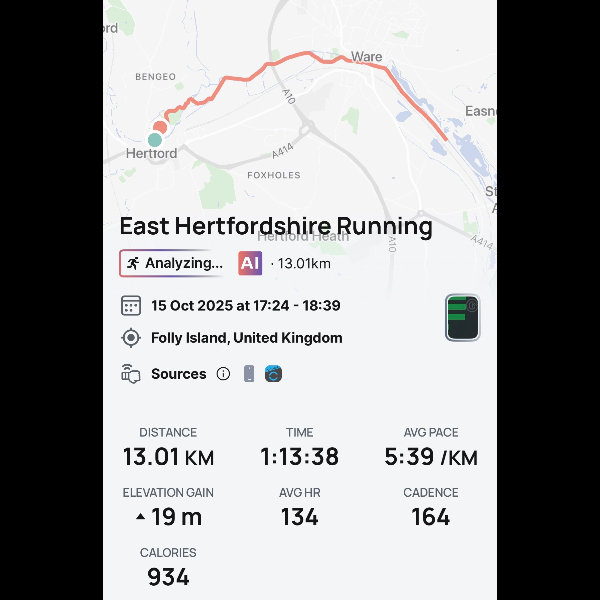Open the AI insights badge
The width and height of the screenshot is (600, 600).
click(x=250, y=263)
